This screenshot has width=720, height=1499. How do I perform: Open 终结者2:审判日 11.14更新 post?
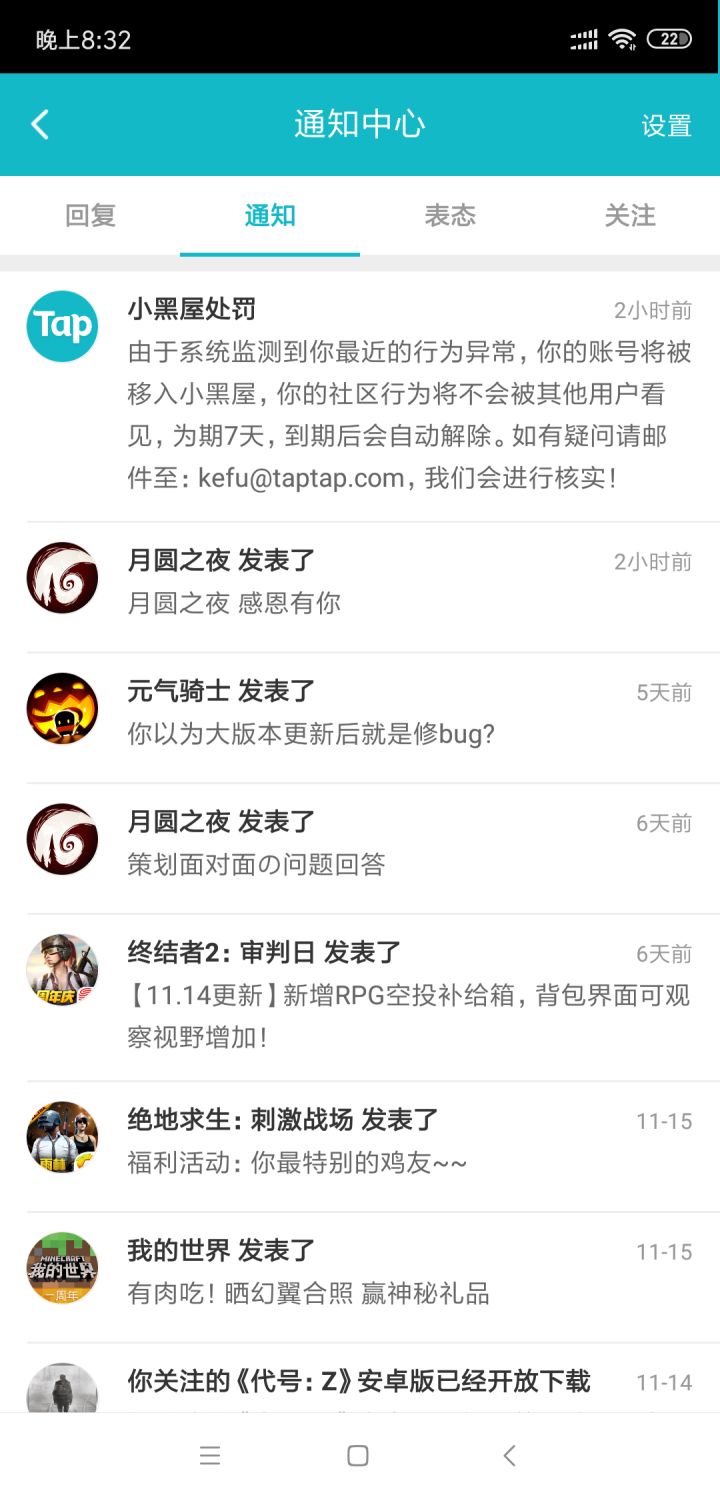[360, 997]
